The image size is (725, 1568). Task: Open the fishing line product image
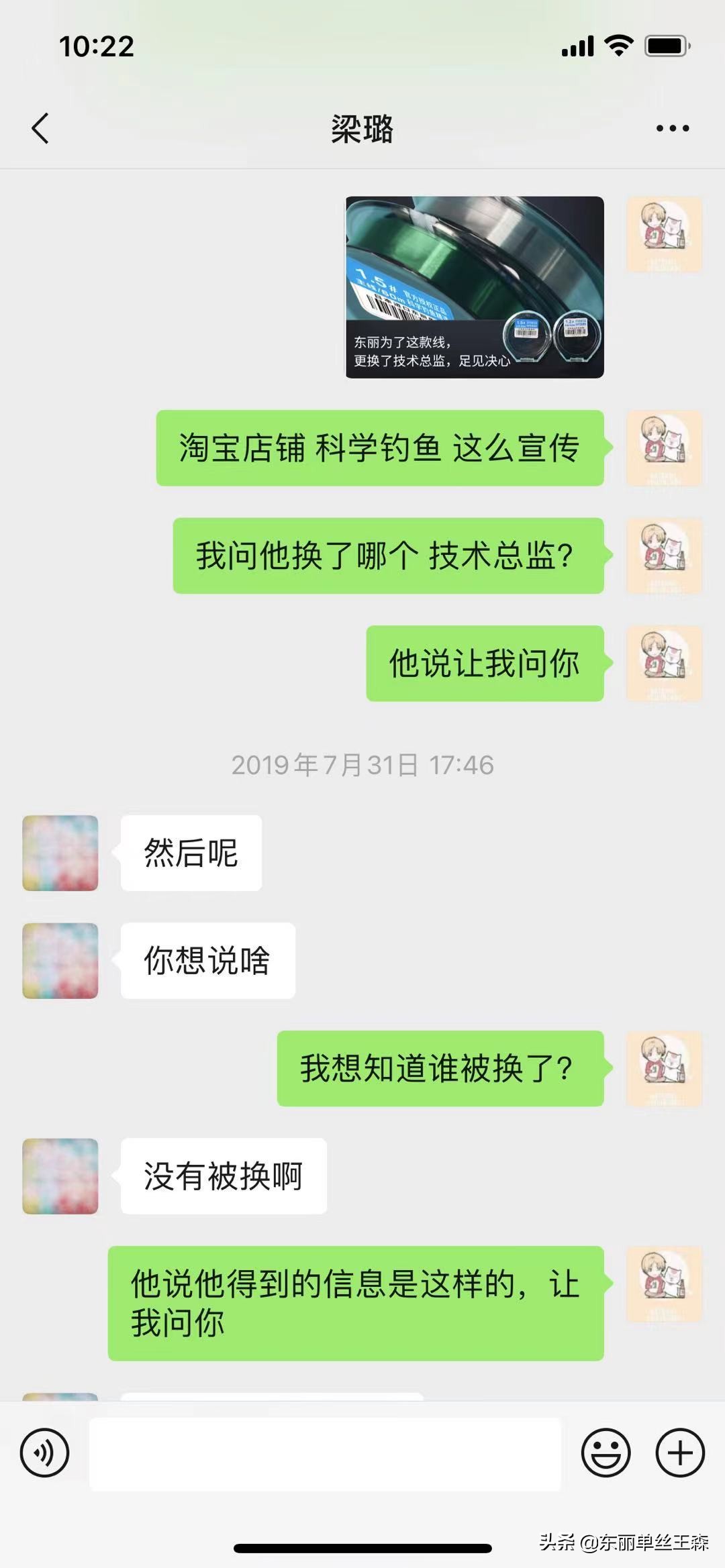[x=473, y=287]
